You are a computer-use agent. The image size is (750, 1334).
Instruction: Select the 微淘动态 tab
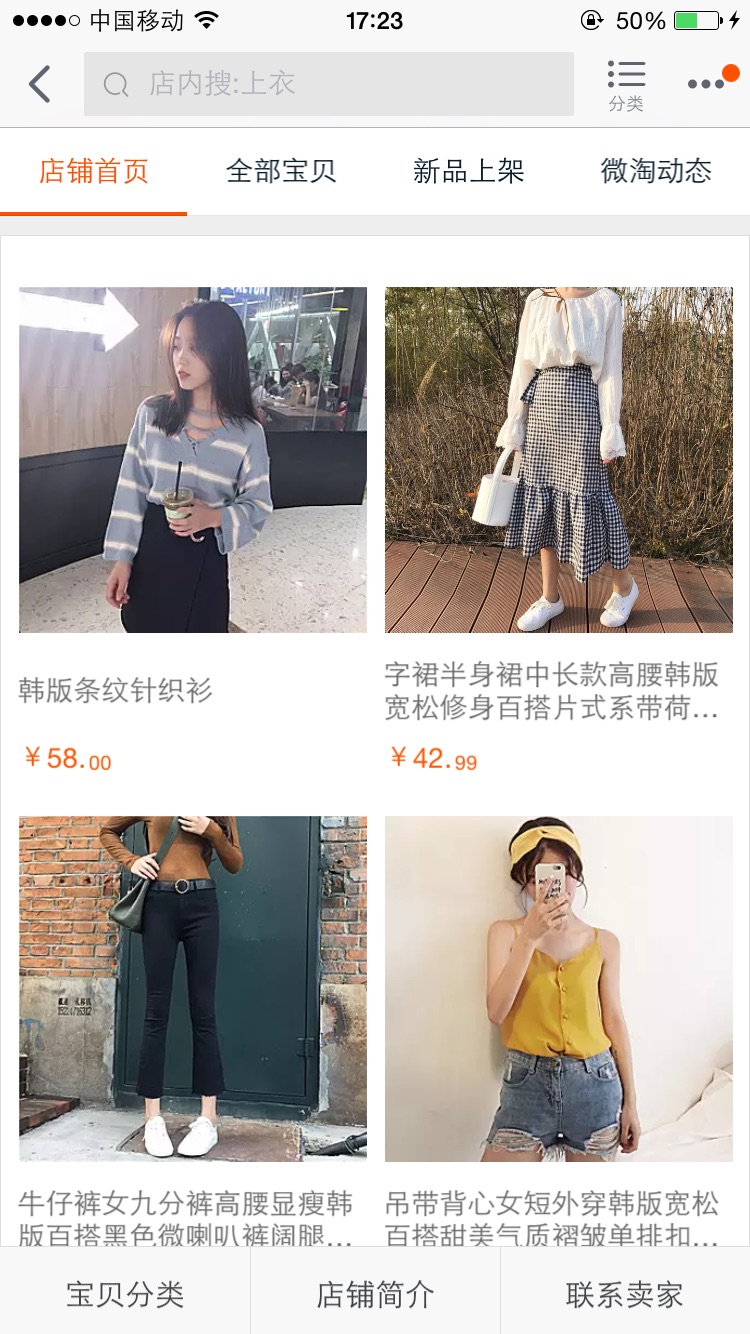(x=655, y=170)
